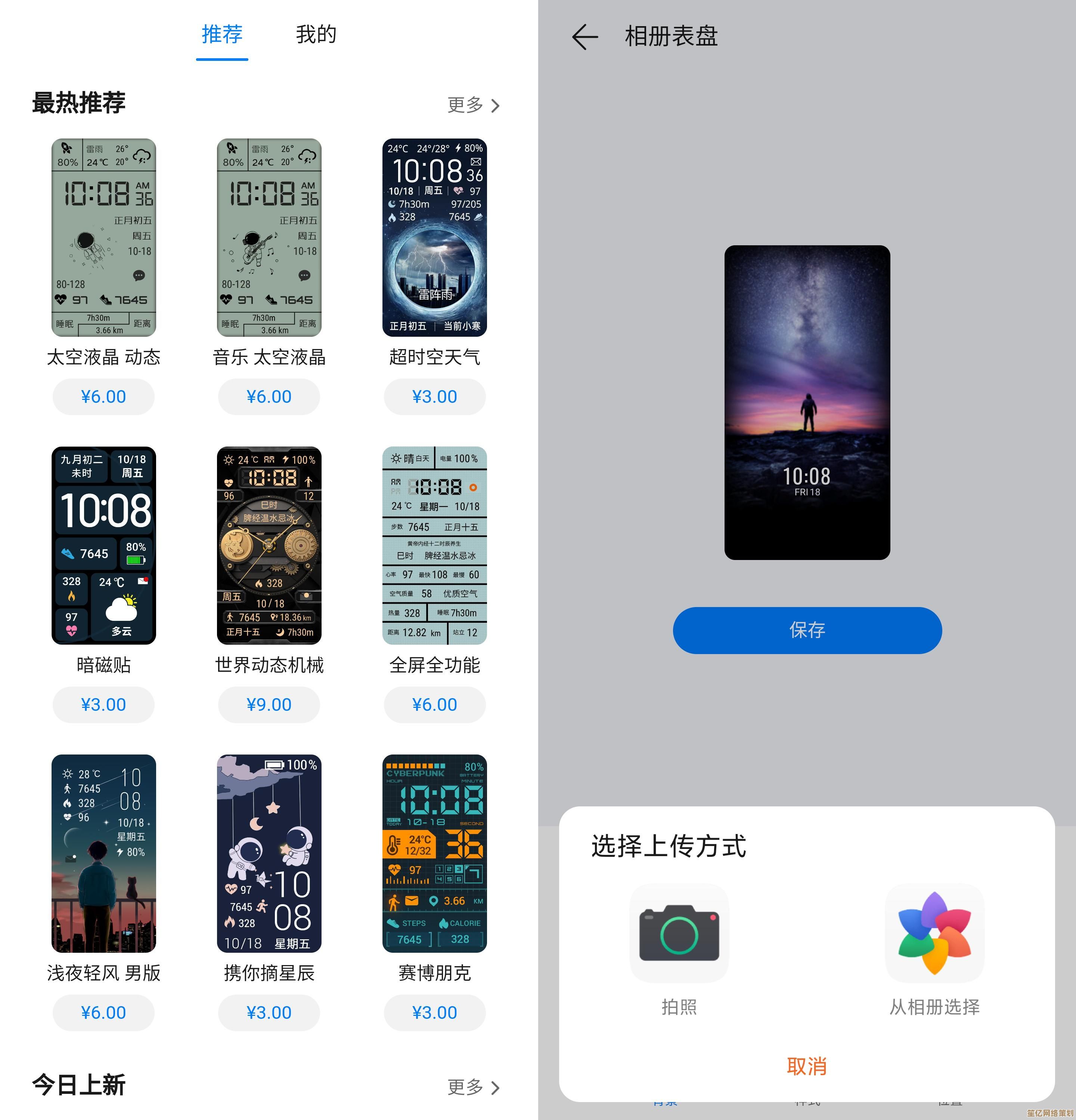Buy 音乐 太空液晶 for ¥6.00
The width and height of the screenshot is (1076, 1120).
point(269,396)
